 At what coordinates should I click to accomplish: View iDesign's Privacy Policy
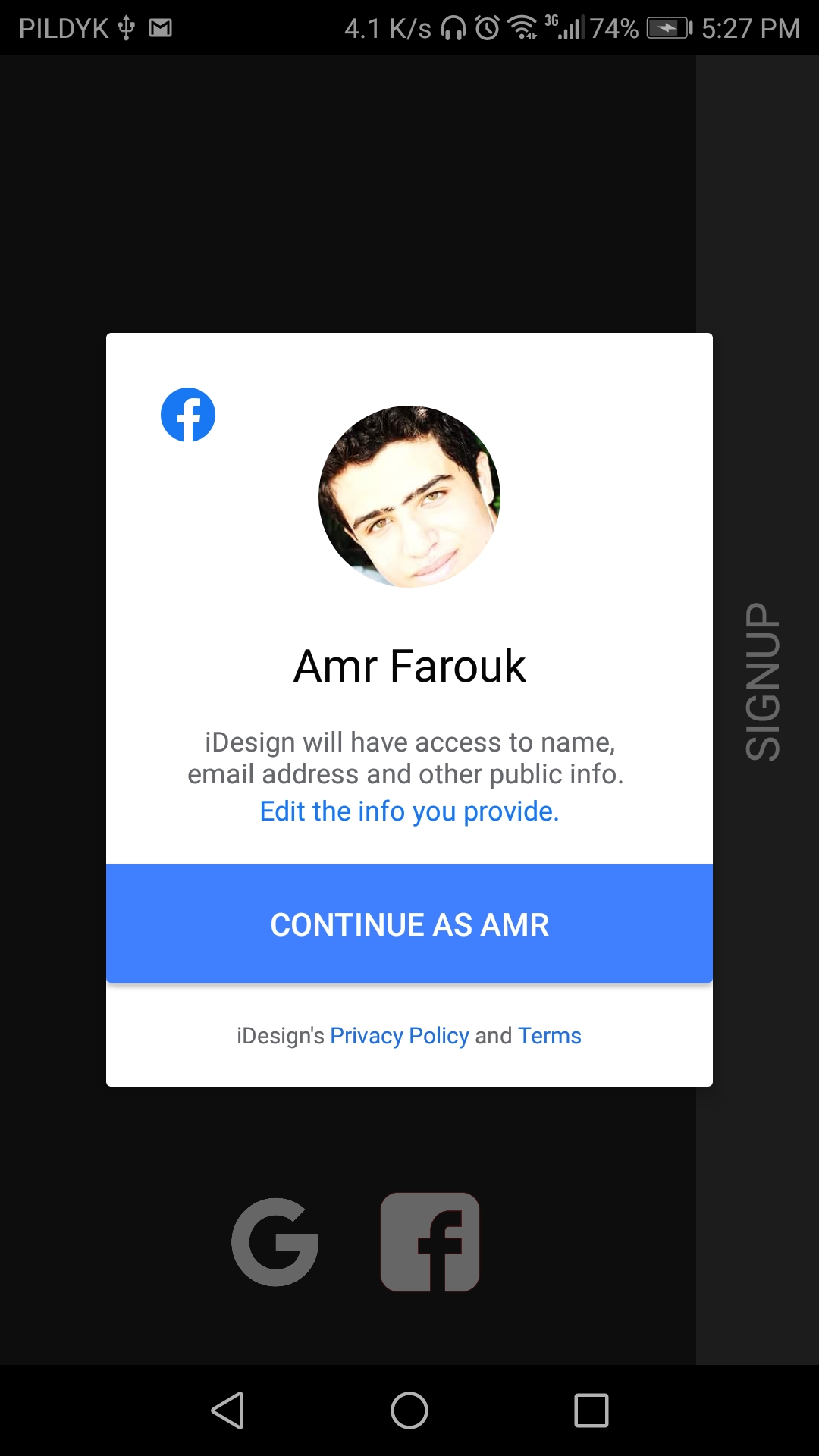click(399, 1036)
